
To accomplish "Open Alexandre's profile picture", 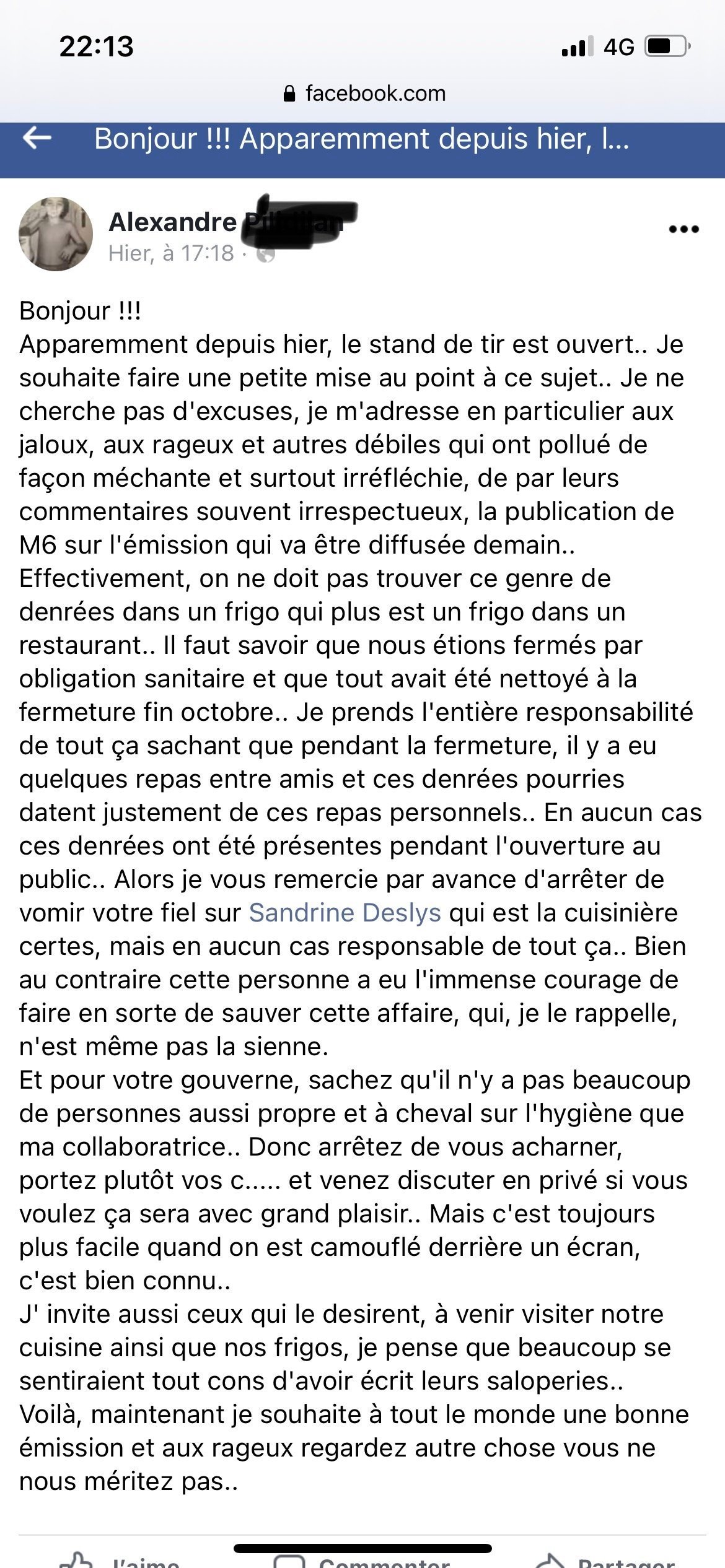I will [56, 234].
